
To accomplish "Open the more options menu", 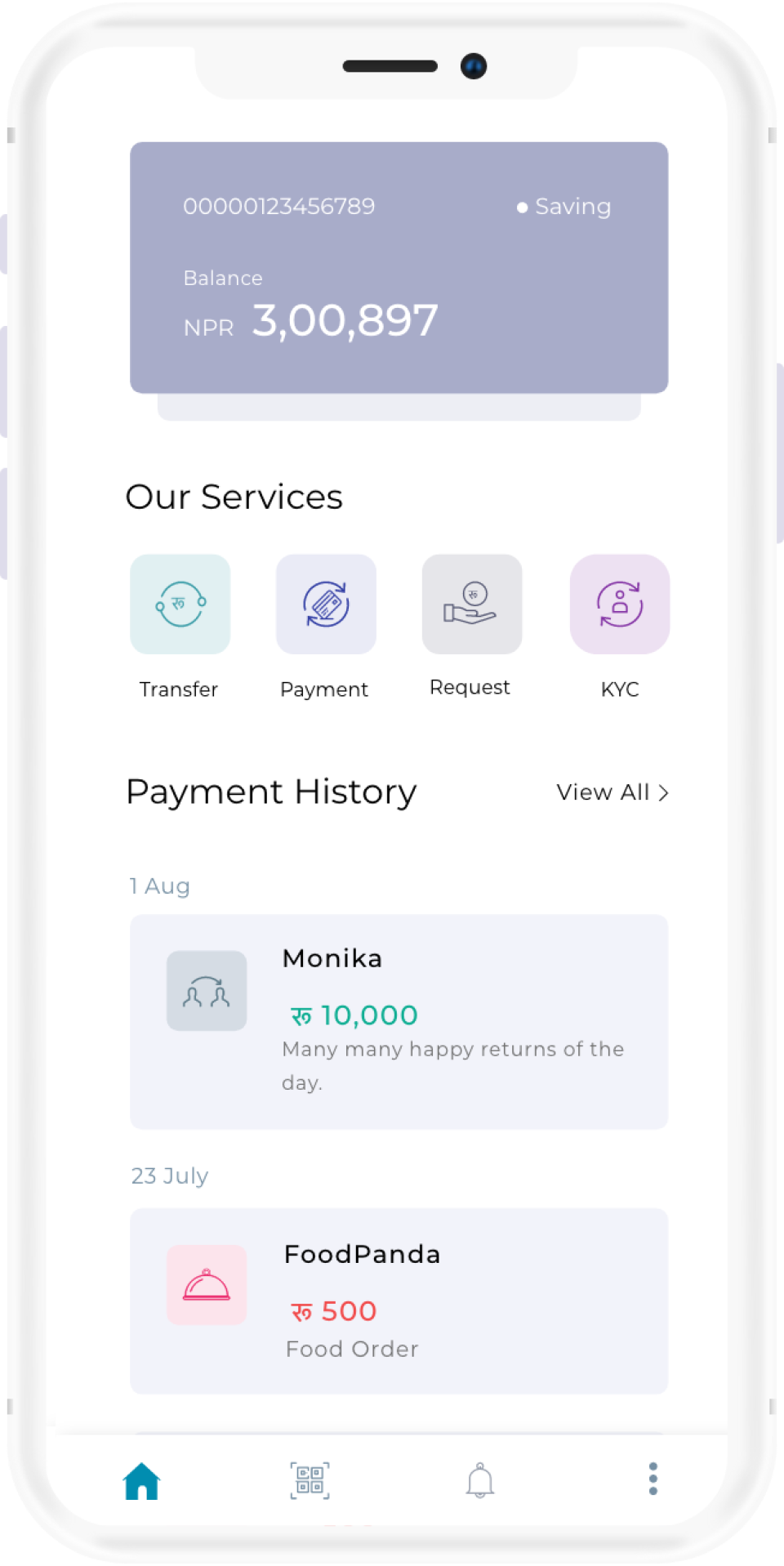I will [653, 1479].
